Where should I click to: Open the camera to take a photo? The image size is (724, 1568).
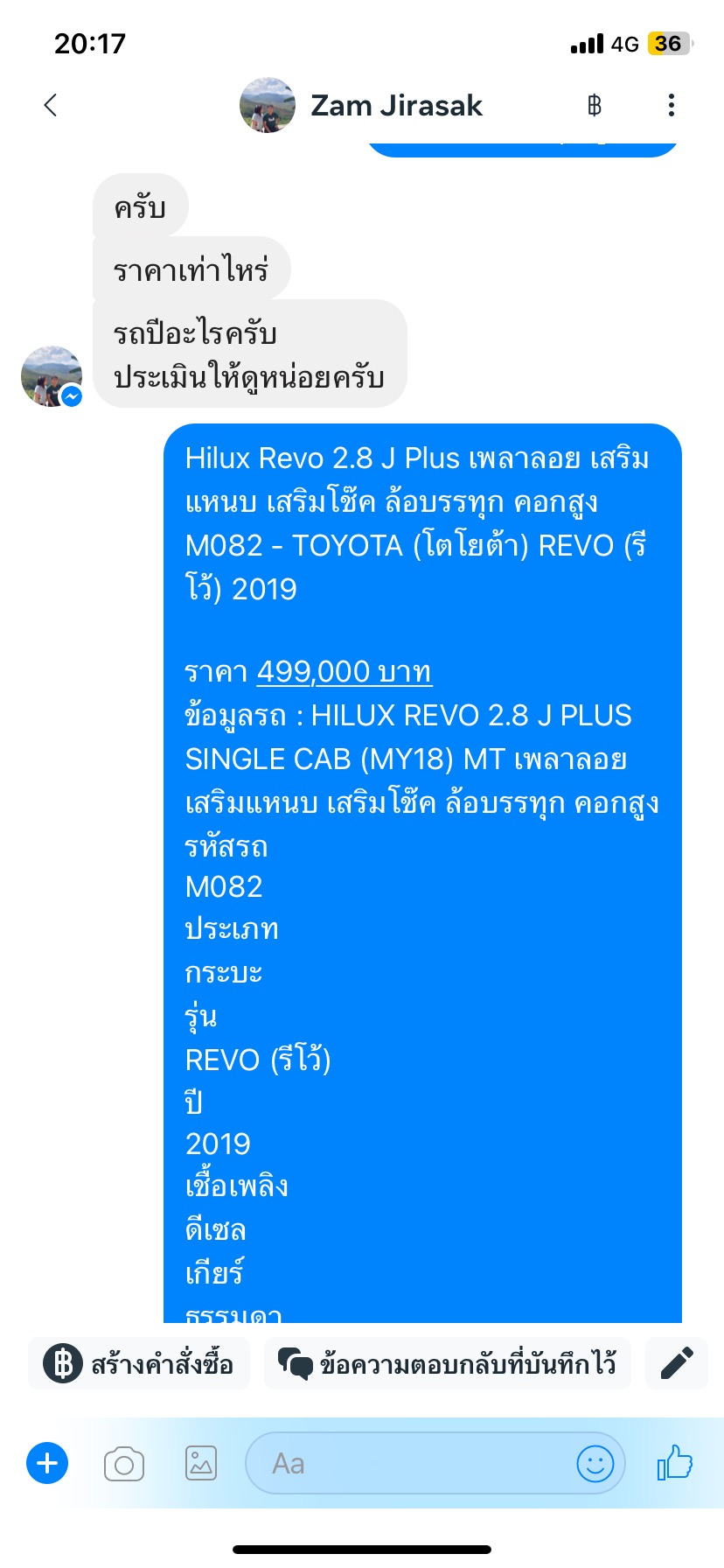click(124, 1464)
